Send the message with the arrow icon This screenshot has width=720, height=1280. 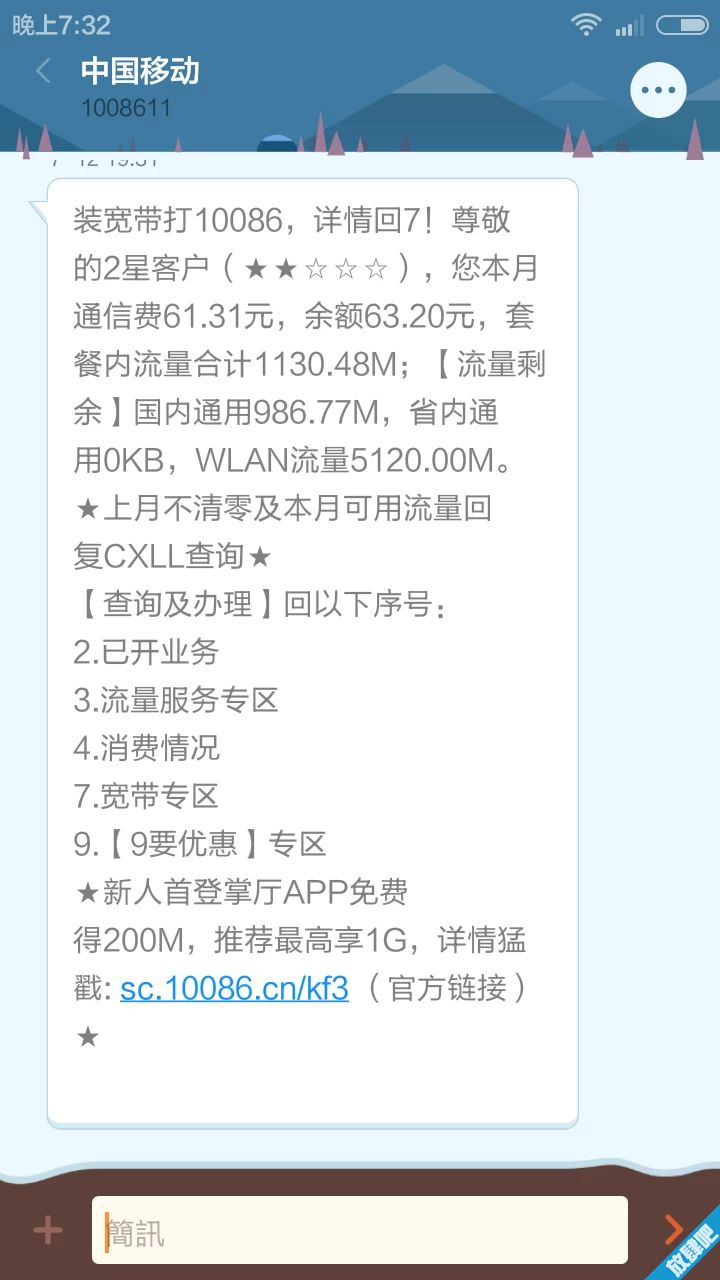(674, 1229)
